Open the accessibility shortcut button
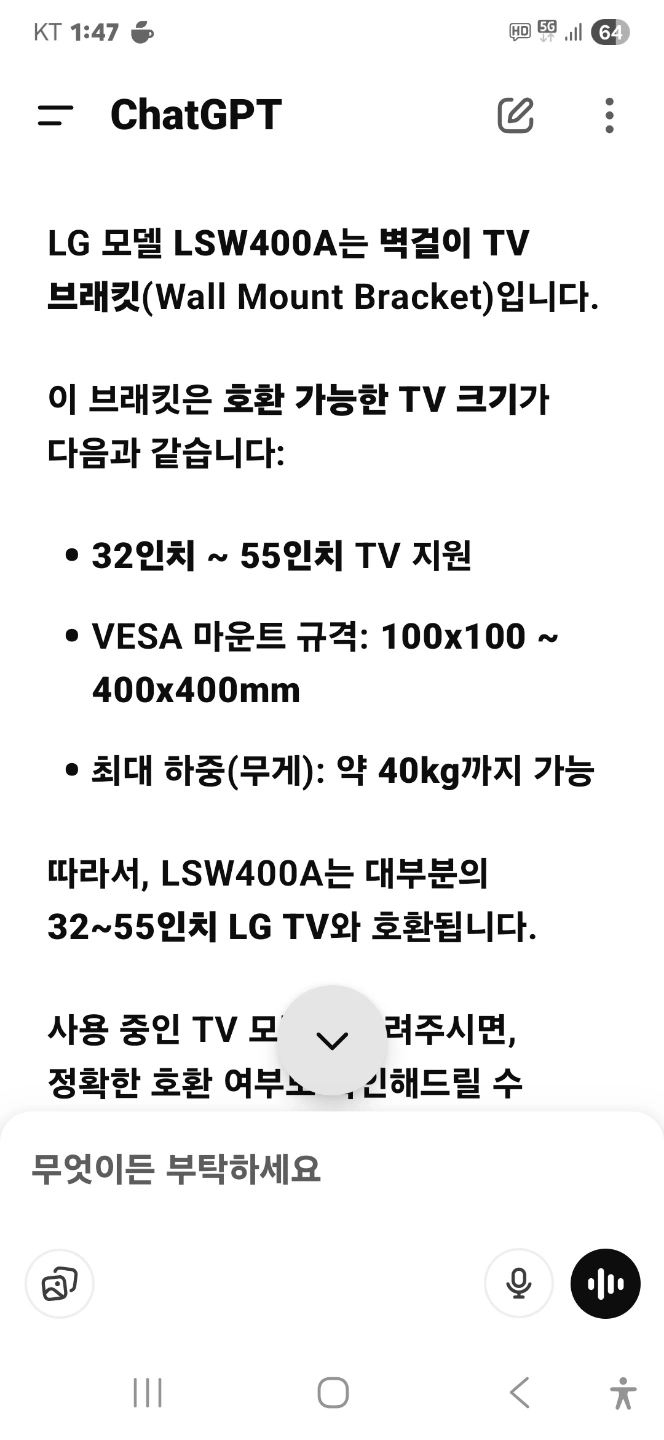 (x=622, y=1392)
